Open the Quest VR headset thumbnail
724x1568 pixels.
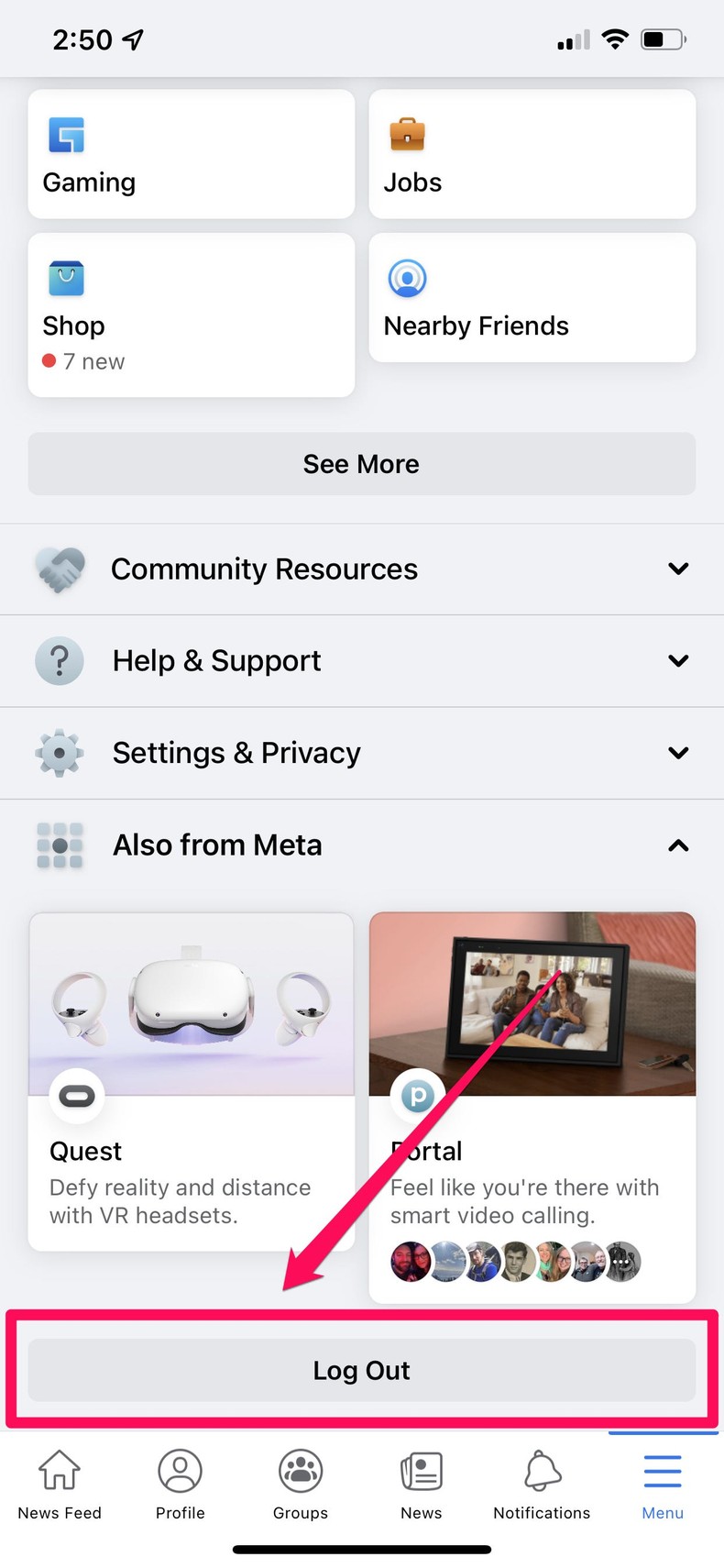tap(191, 1002)
